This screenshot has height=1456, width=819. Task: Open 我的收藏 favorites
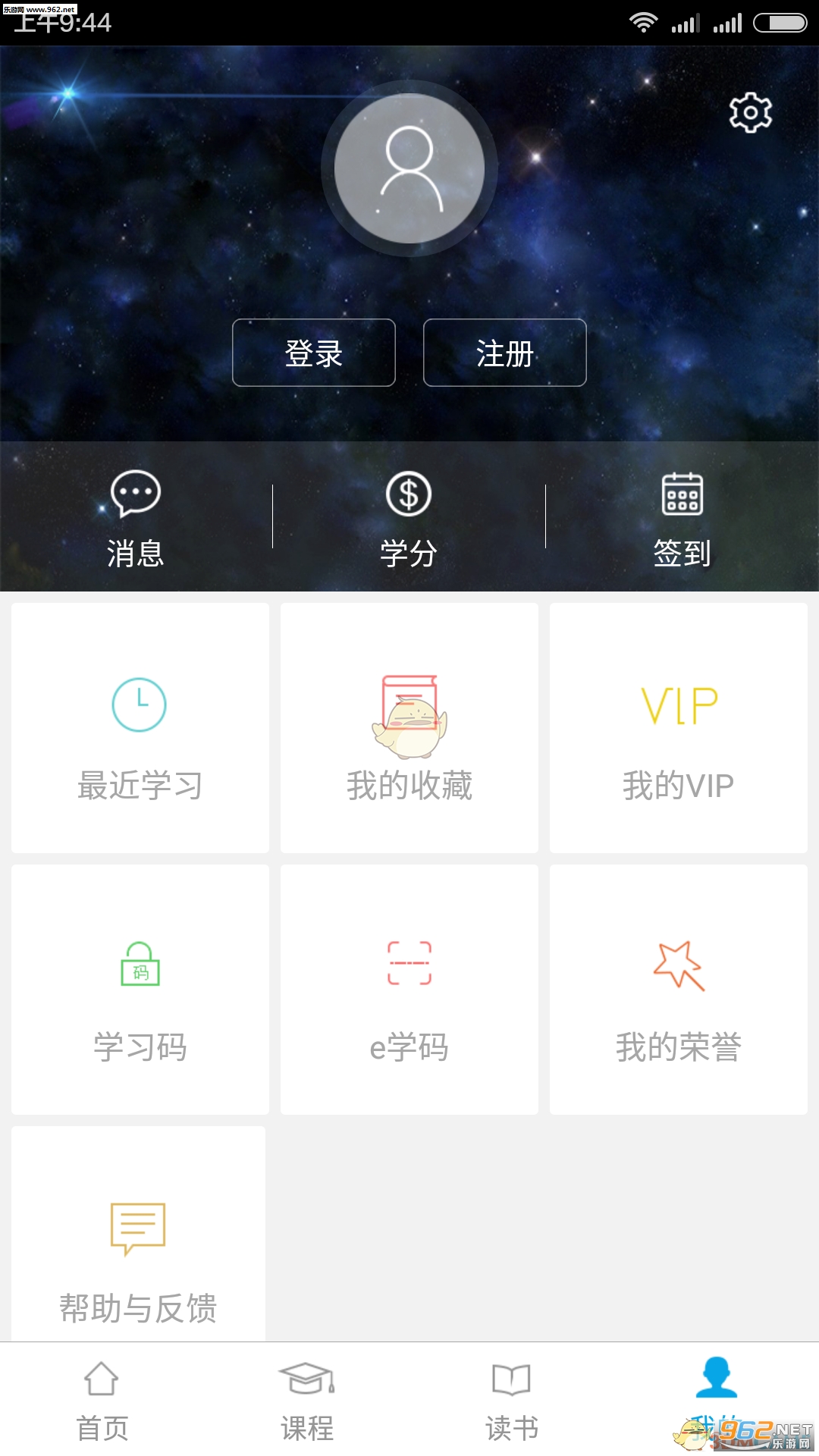[409, 728]
